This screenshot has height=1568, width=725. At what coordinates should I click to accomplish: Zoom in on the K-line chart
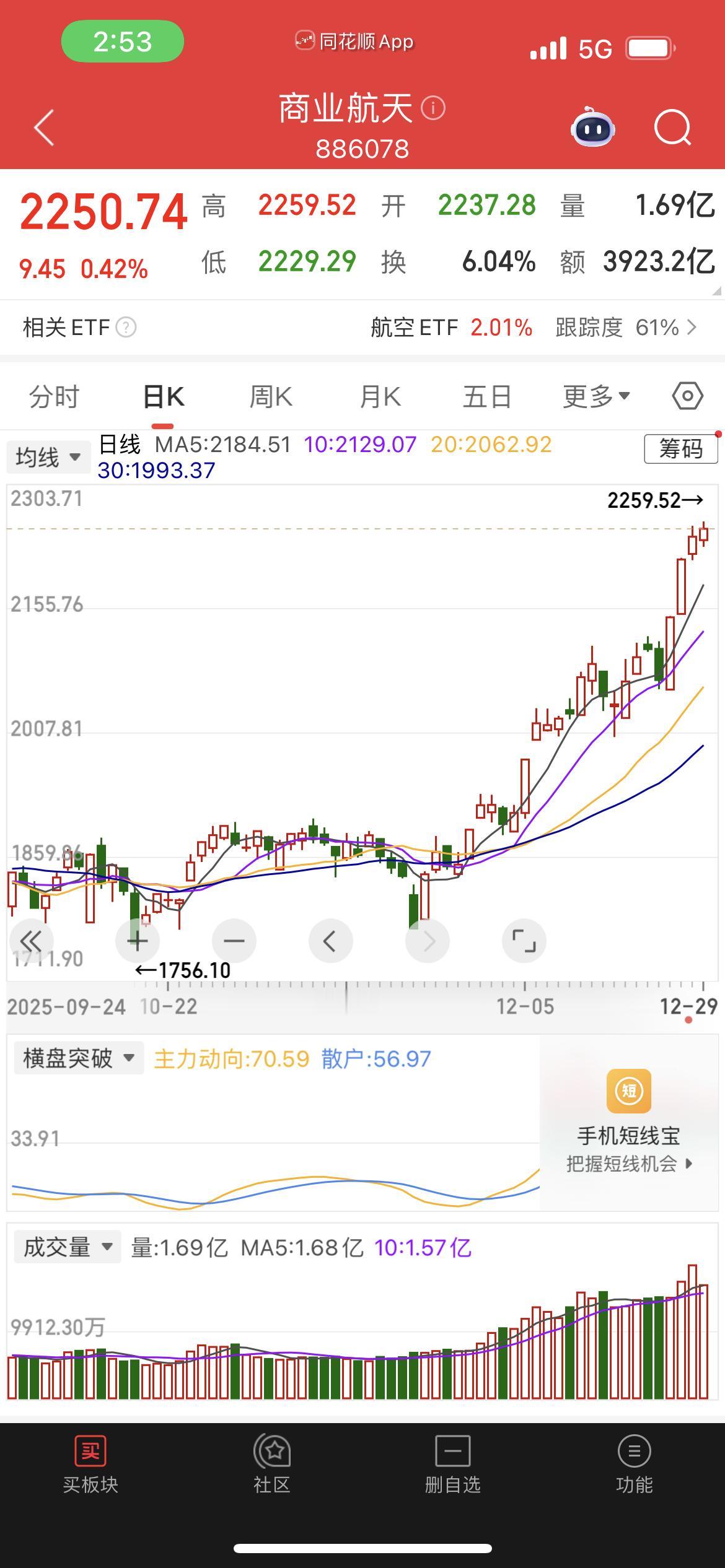[136, 940]
